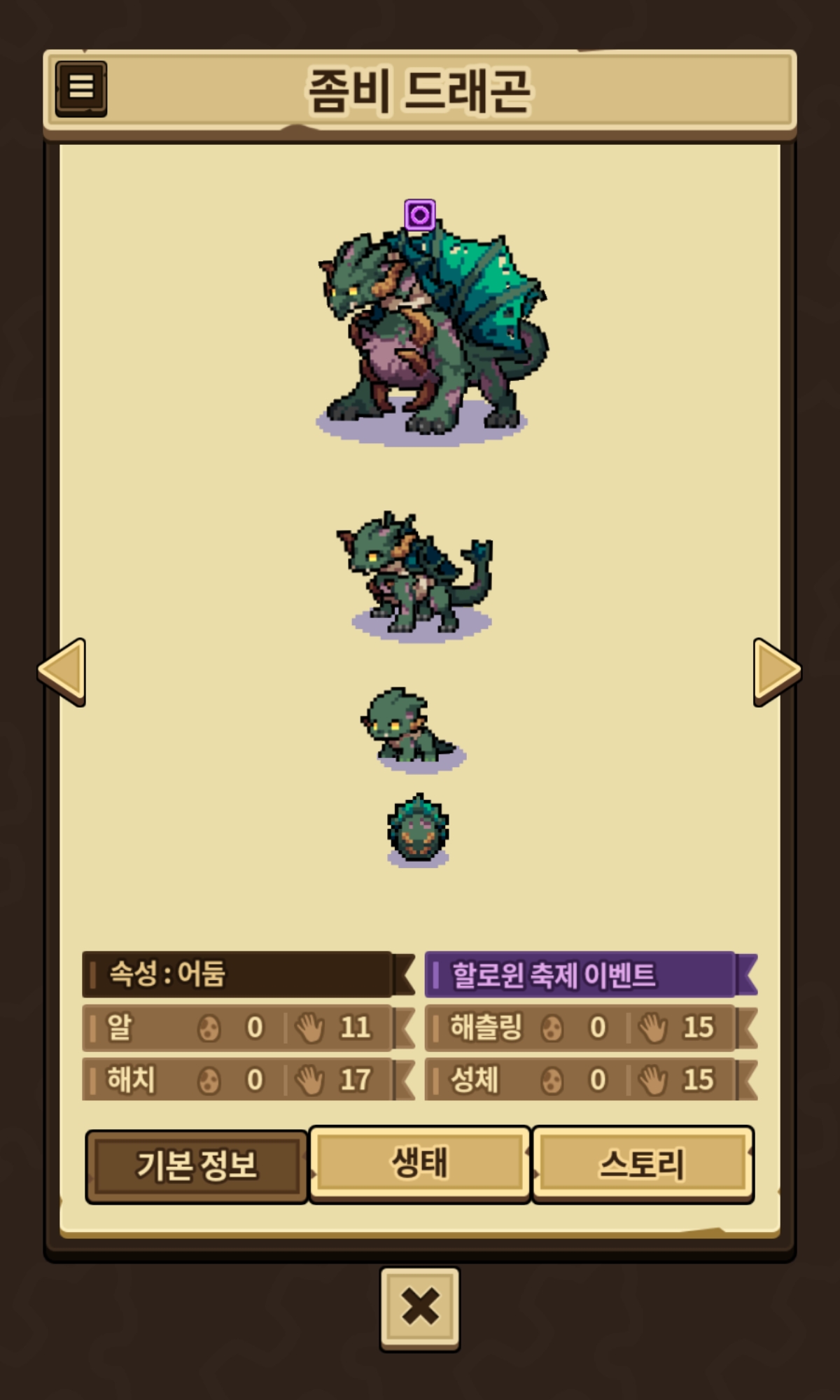Go to the next dragon with right arrow
The width and height of the screenshot is (840, 1400).
pos(777,672)
